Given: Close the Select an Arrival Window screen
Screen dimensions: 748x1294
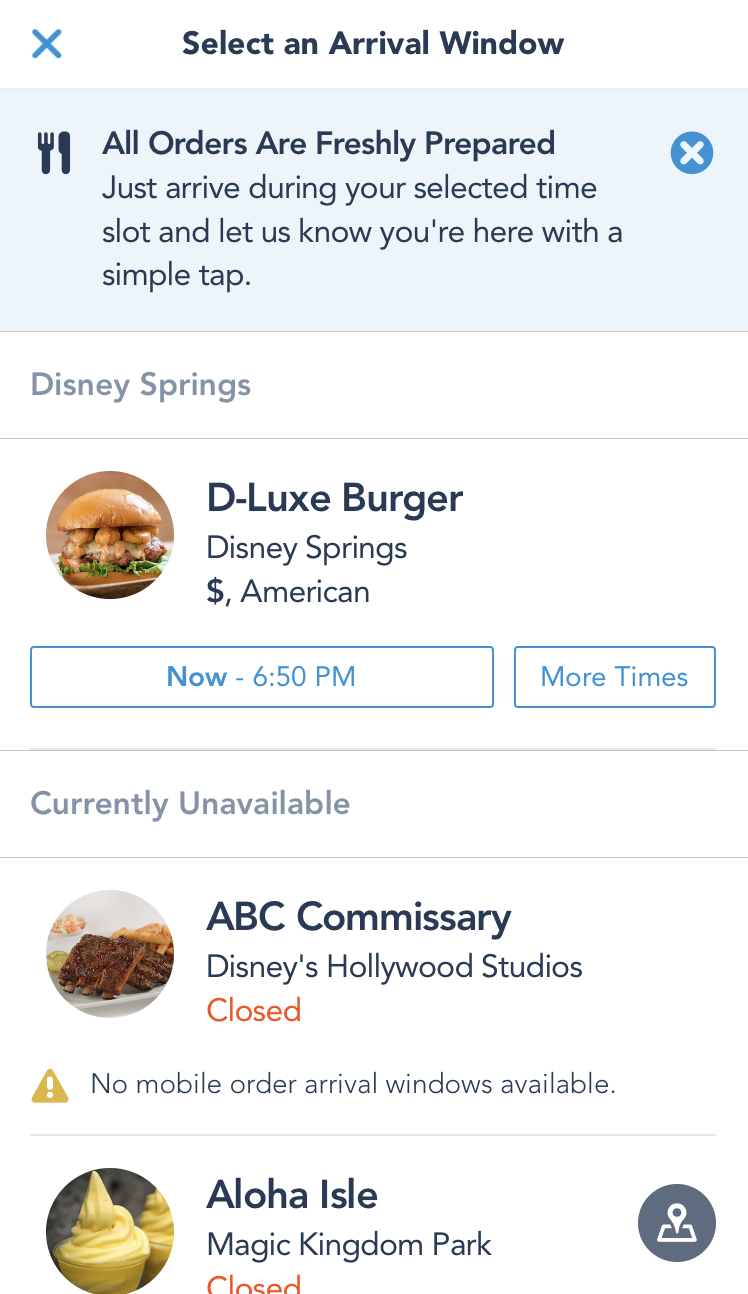Looking at the screenshot, I should [x=46, y=43].
